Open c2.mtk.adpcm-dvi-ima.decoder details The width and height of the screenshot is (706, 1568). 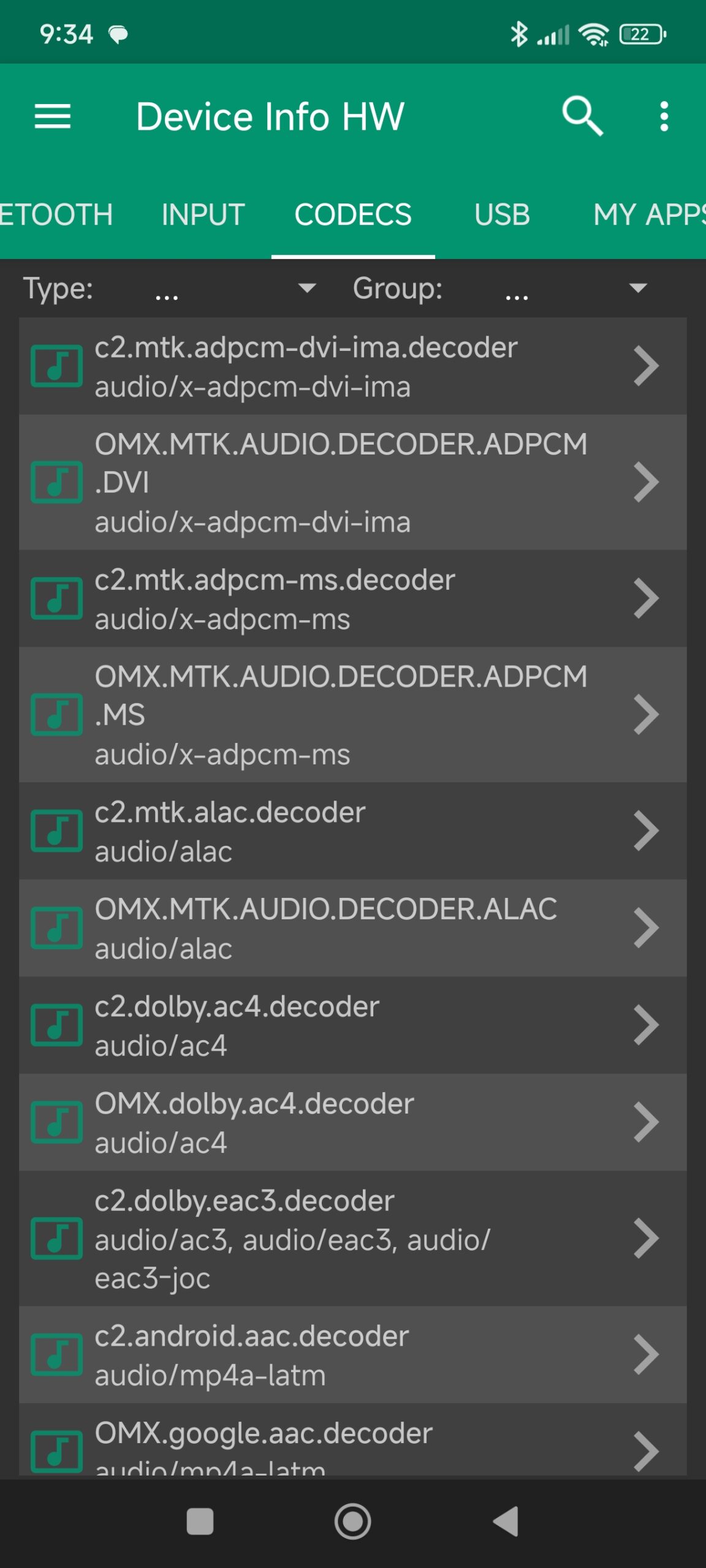coord(352,366)
